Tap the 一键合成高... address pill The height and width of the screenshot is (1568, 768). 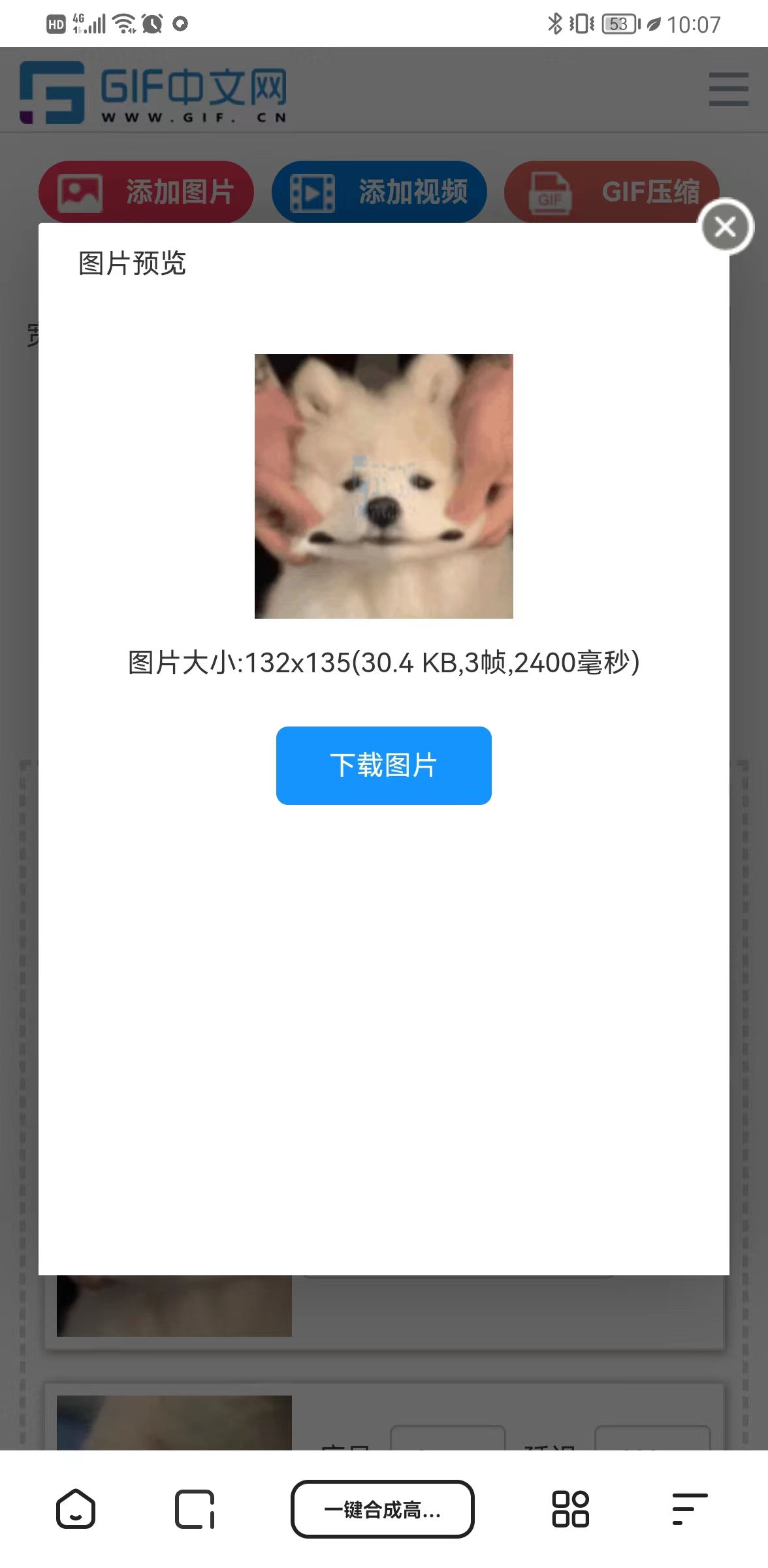(x=383, y=1509)
